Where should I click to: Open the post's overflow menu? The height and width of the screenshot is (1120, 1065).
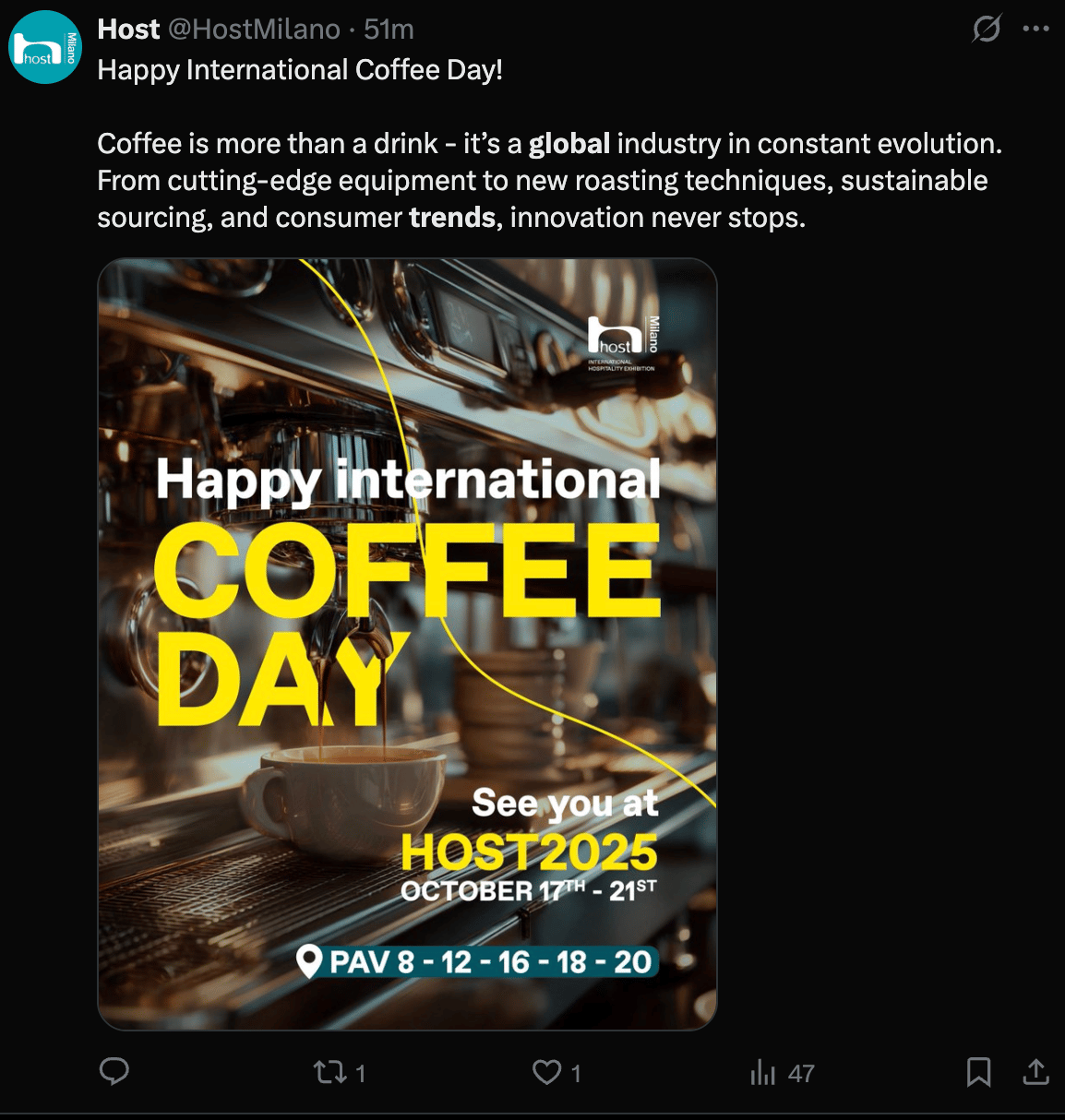coord(1036,29)
